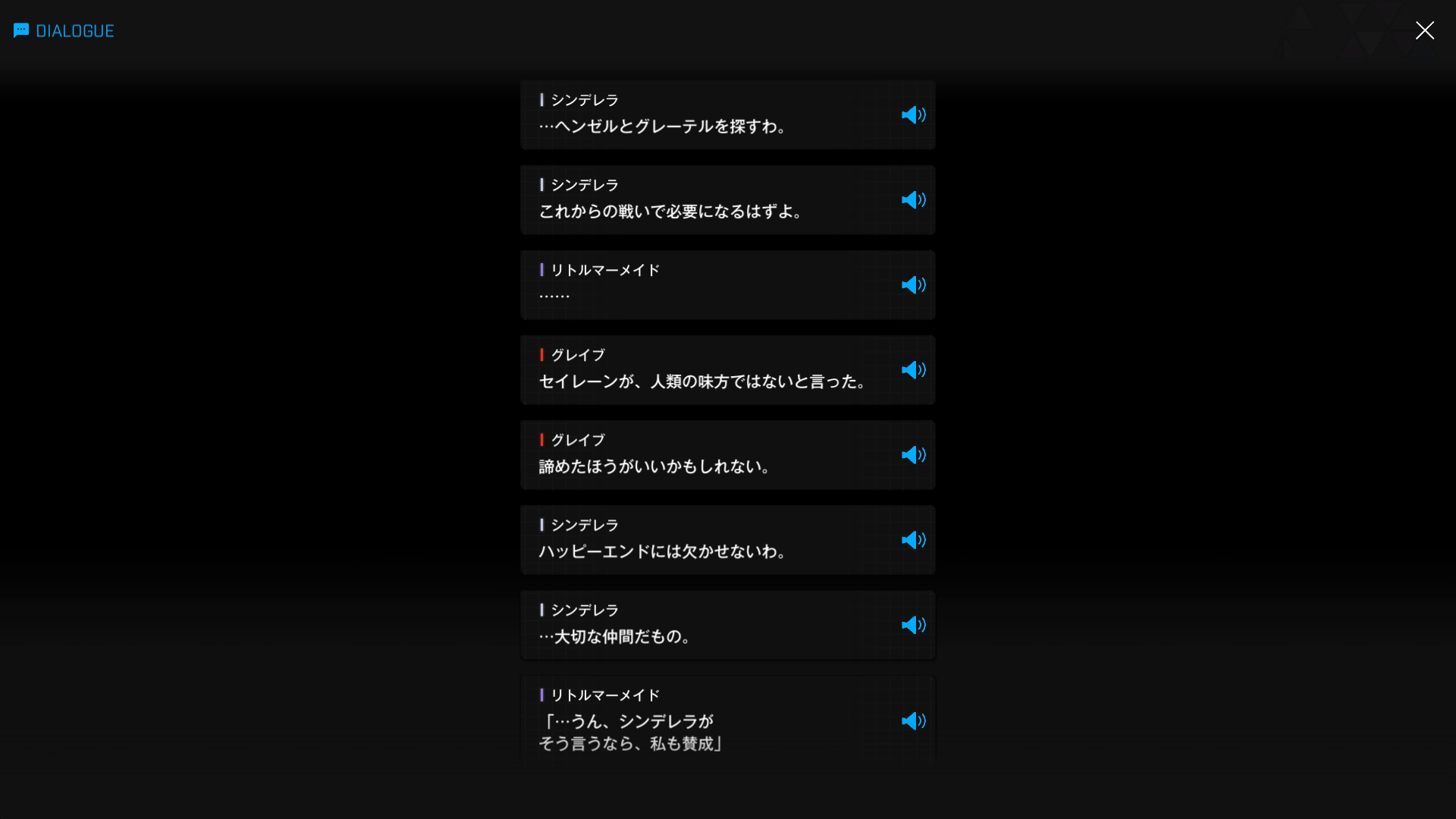This screenshot has width=1456, height=819.
Task: Play voice for '…ヘンゼルとグレーテルを探すわ。'
Action: [913, 115]
